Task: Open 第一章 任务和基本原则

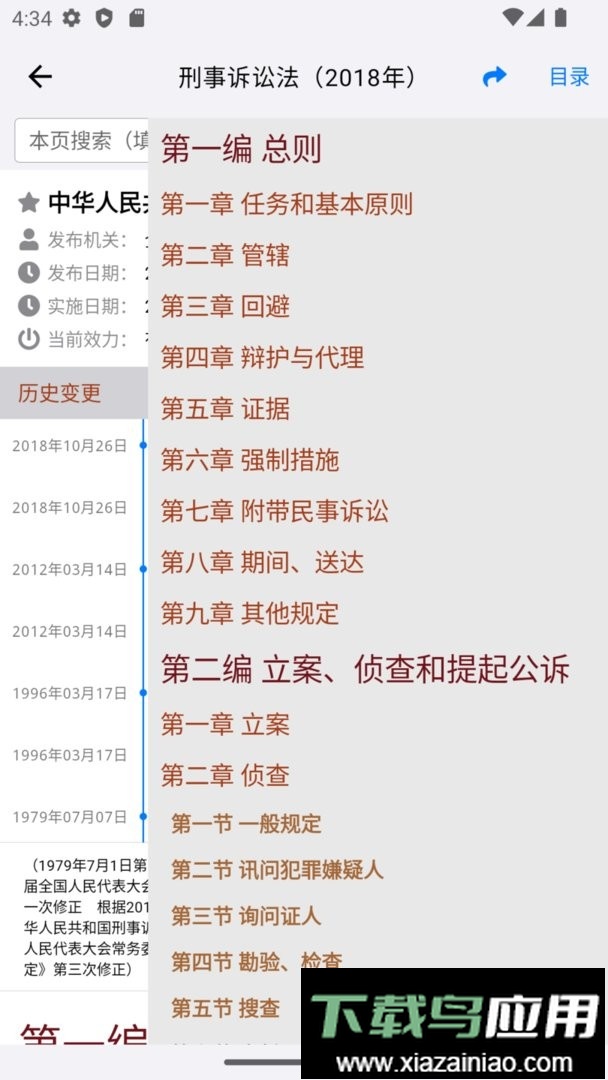Action: tap(287, 204)
